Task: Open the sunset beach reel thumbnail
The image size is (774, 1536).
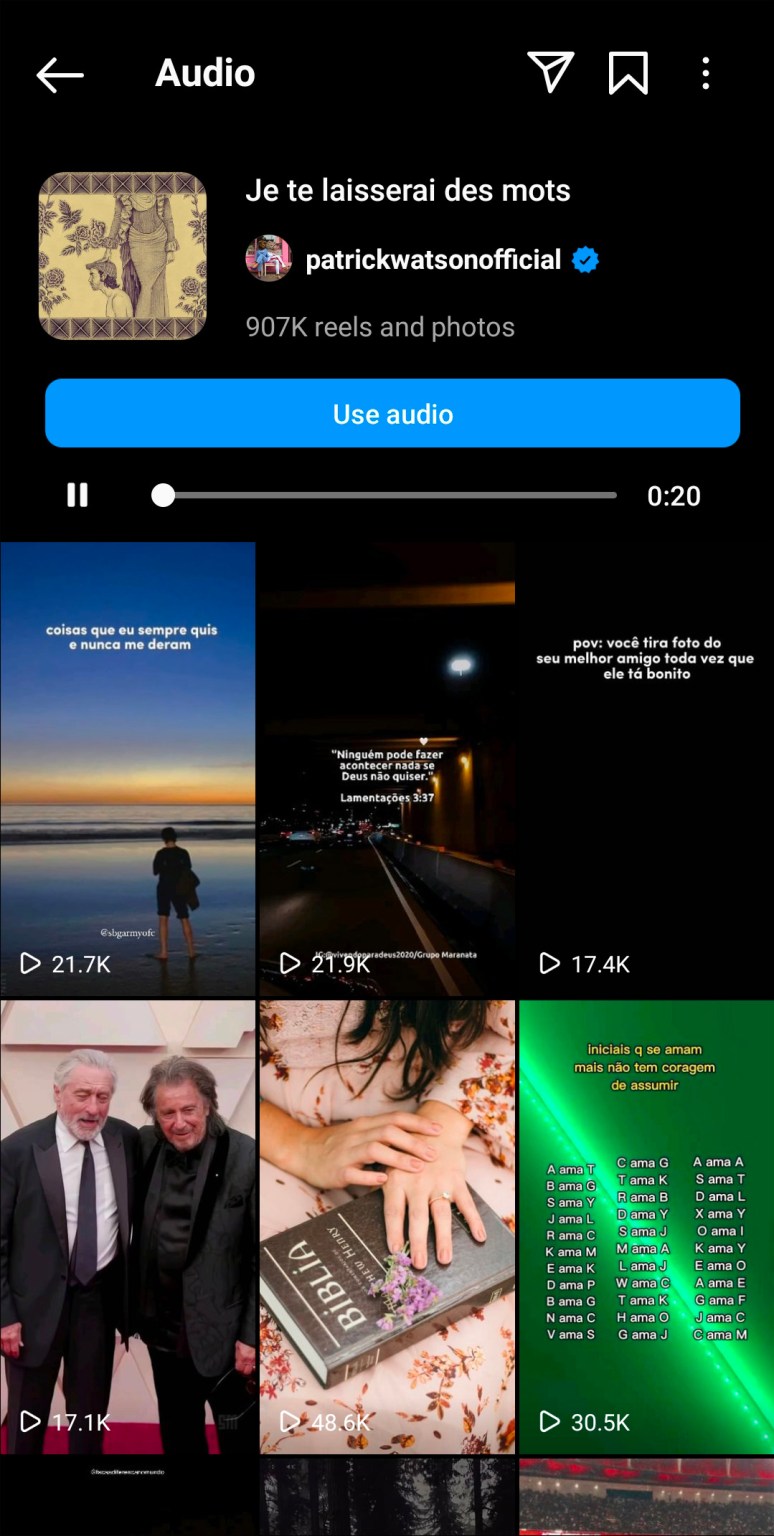Action: (x=128, y=767)
